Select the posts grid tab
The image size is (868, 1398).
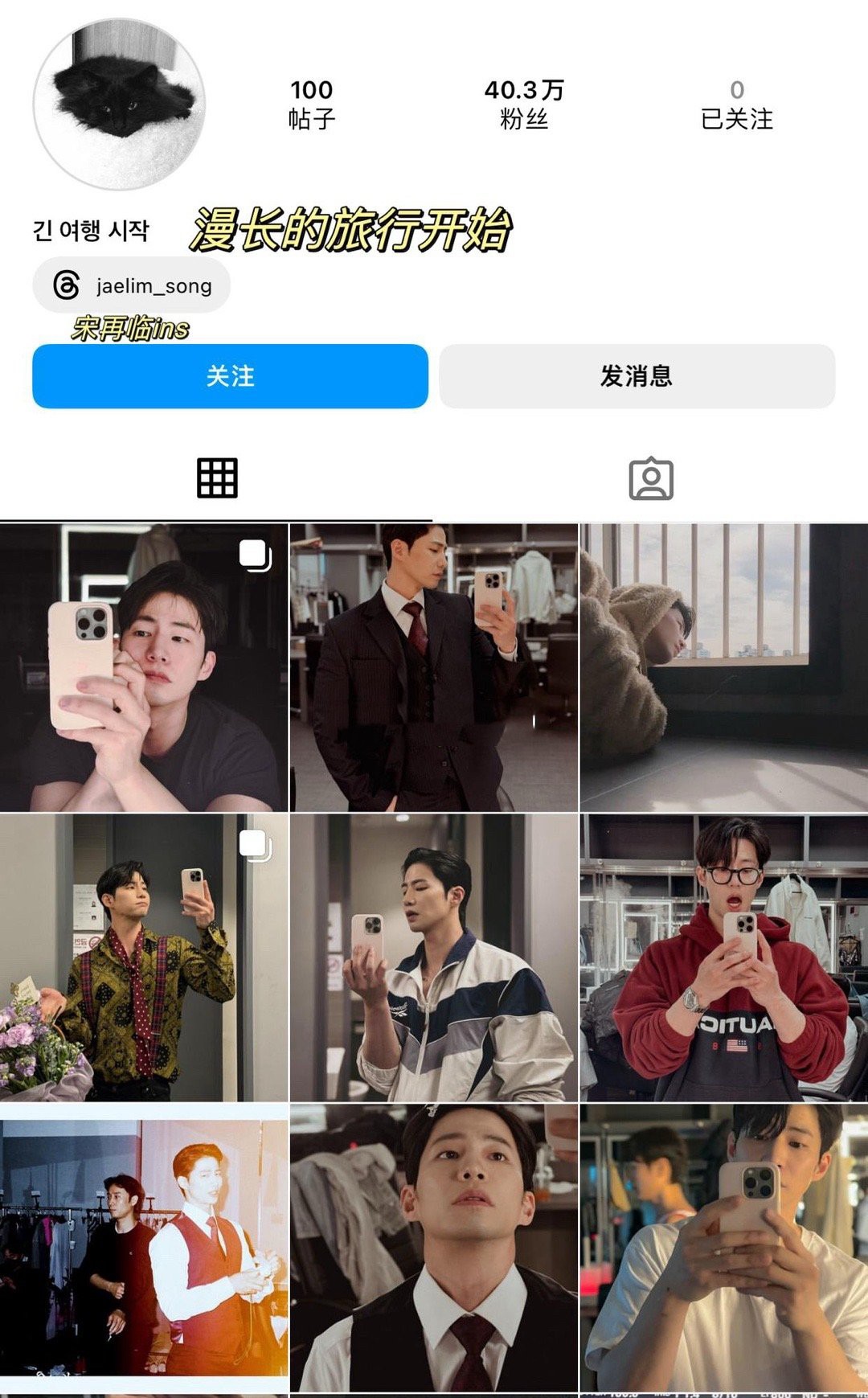(217, 479)
